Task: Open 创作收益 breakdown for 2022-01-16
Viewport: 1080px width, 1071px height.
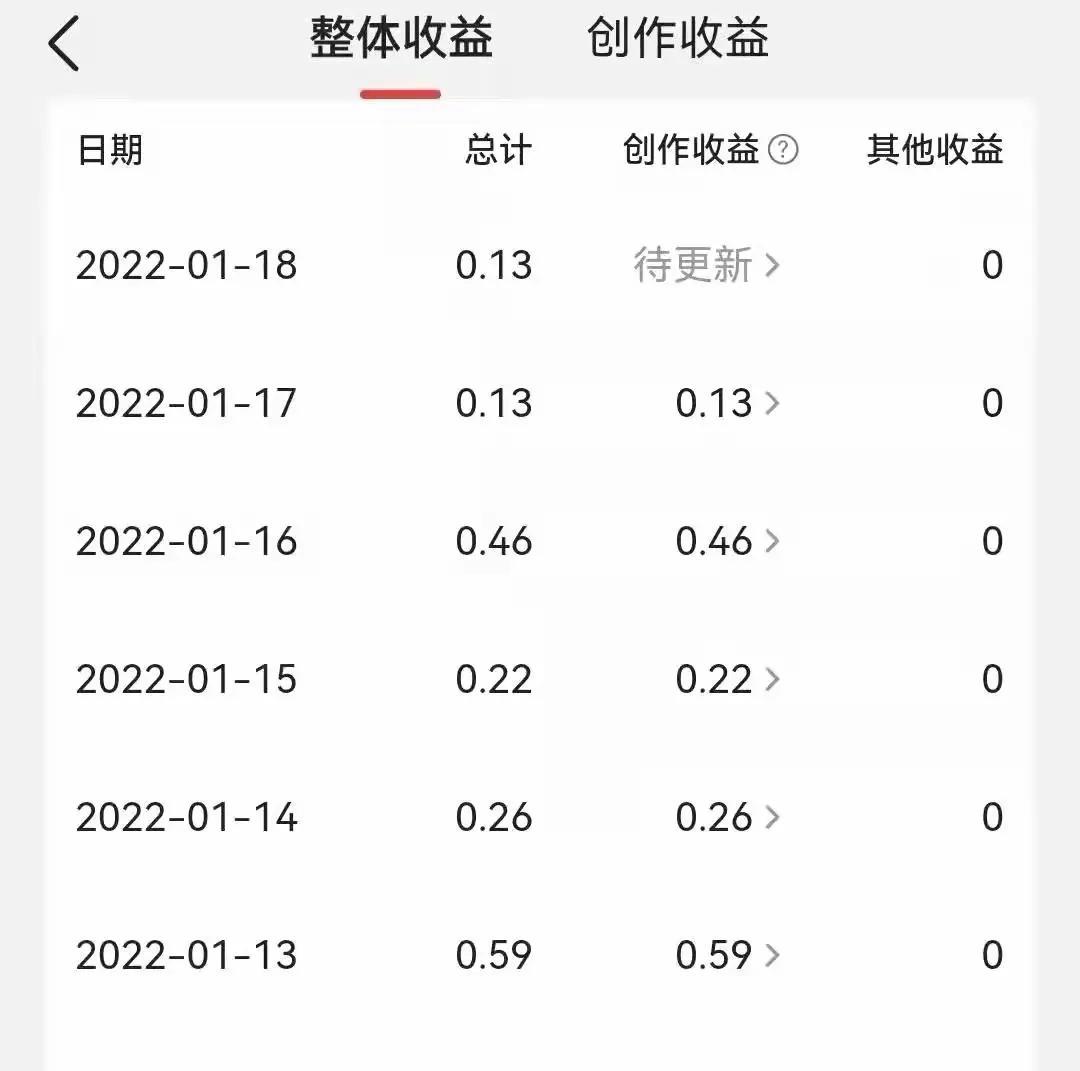Action: click(726, 541)
